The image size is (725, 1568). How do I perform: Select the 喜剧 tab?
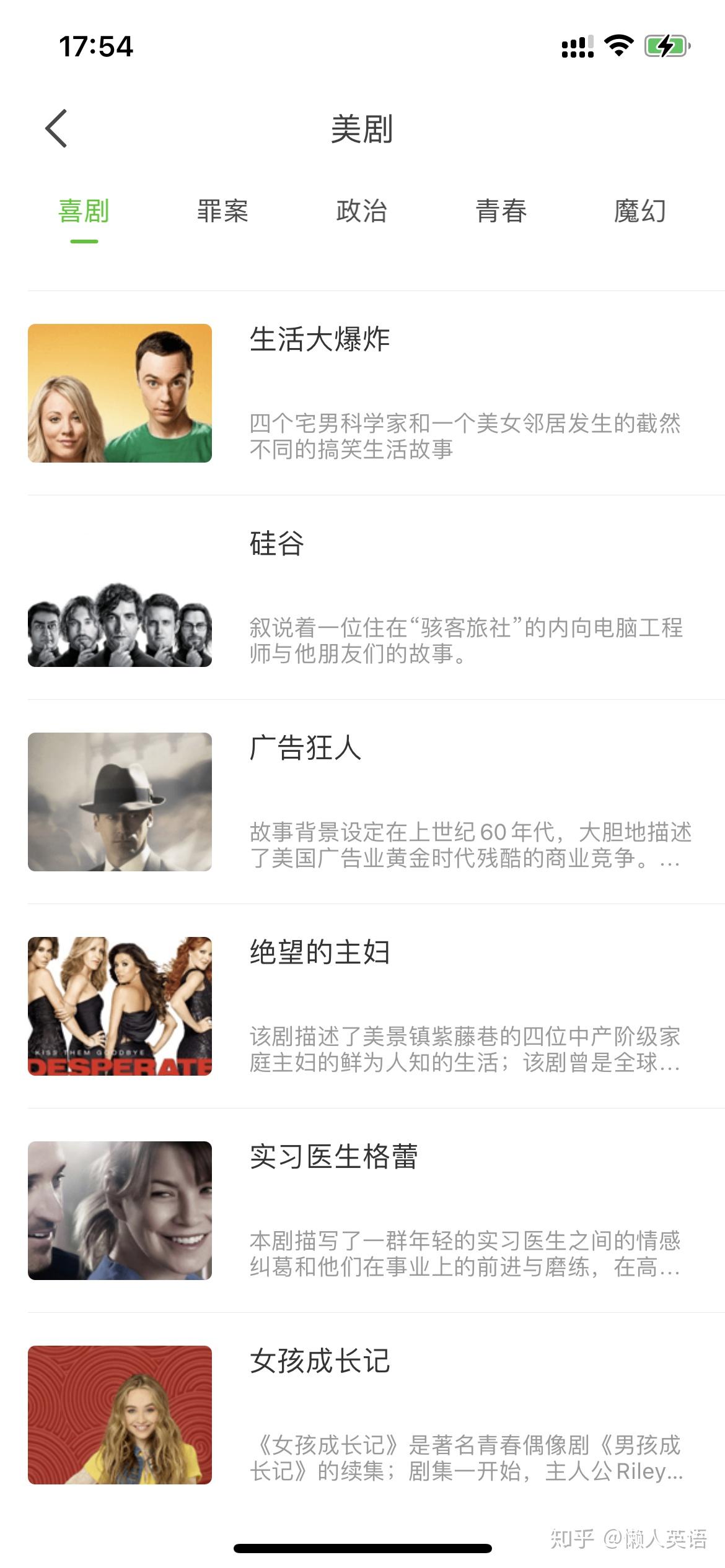click(x=84, y=211)
